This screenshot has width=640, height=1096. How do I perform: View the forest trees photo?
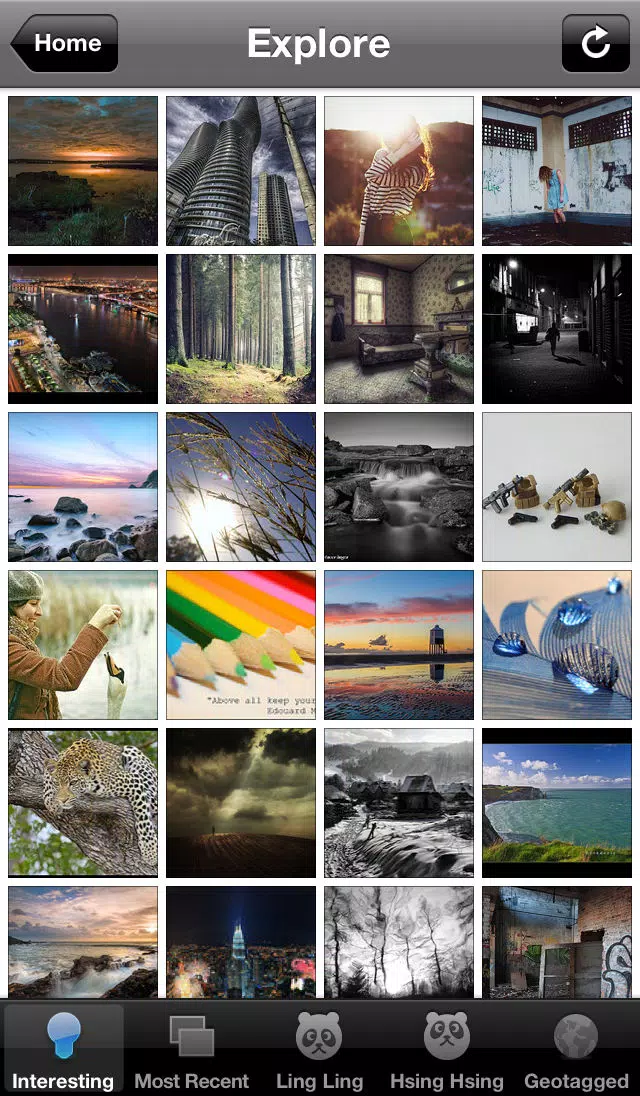[x=241, y=329]
